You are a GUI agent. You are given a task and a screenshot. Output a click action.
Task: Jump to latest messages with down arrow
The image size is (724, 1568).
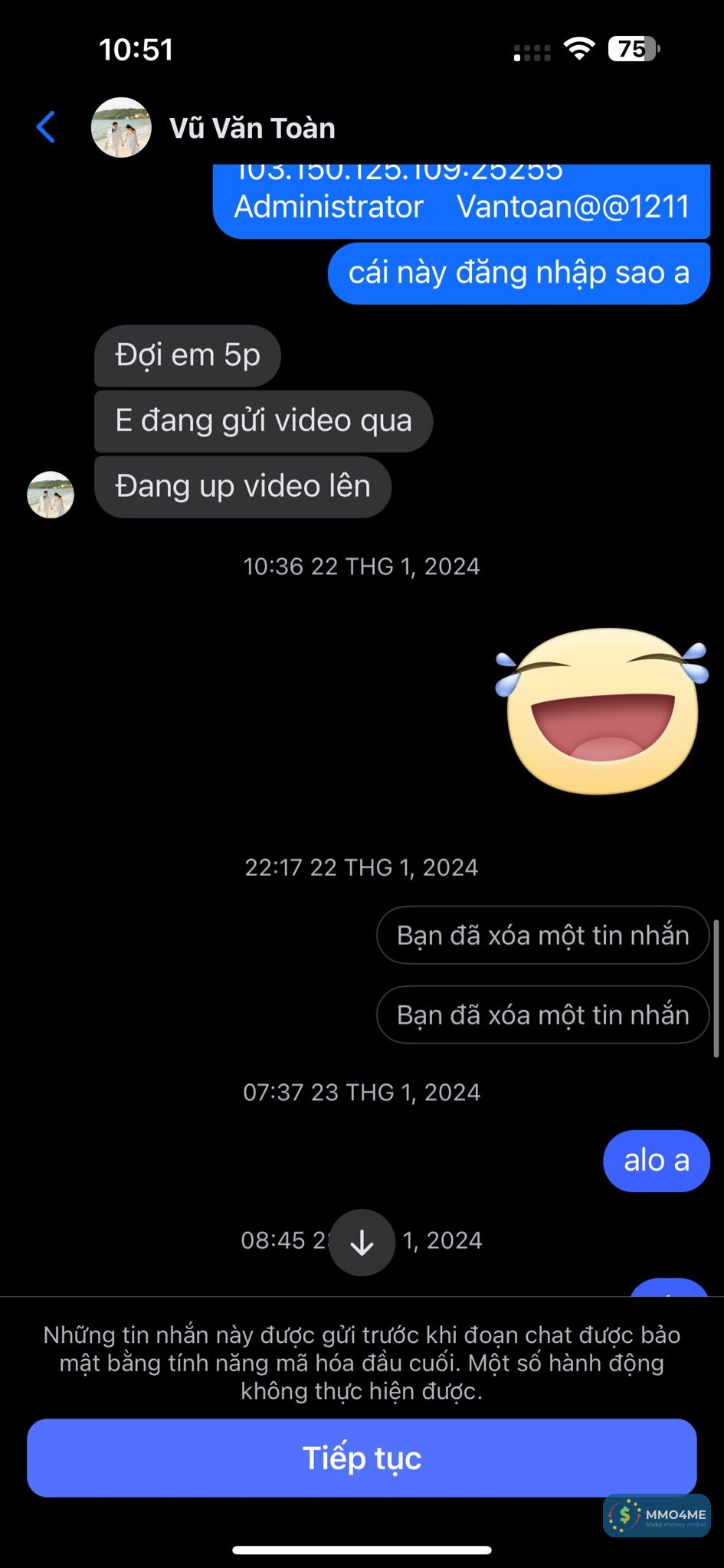[362, 1243]
